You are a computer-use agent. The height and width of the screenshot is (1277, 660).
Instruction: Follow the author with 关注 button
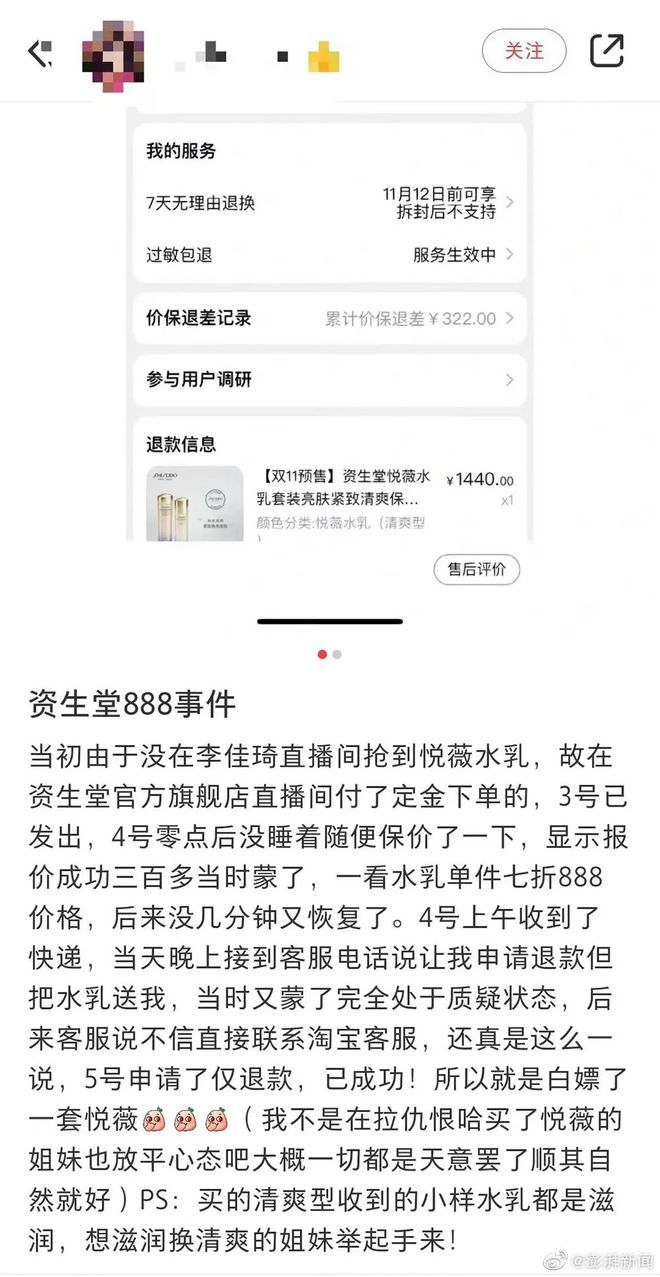[524, 51]
